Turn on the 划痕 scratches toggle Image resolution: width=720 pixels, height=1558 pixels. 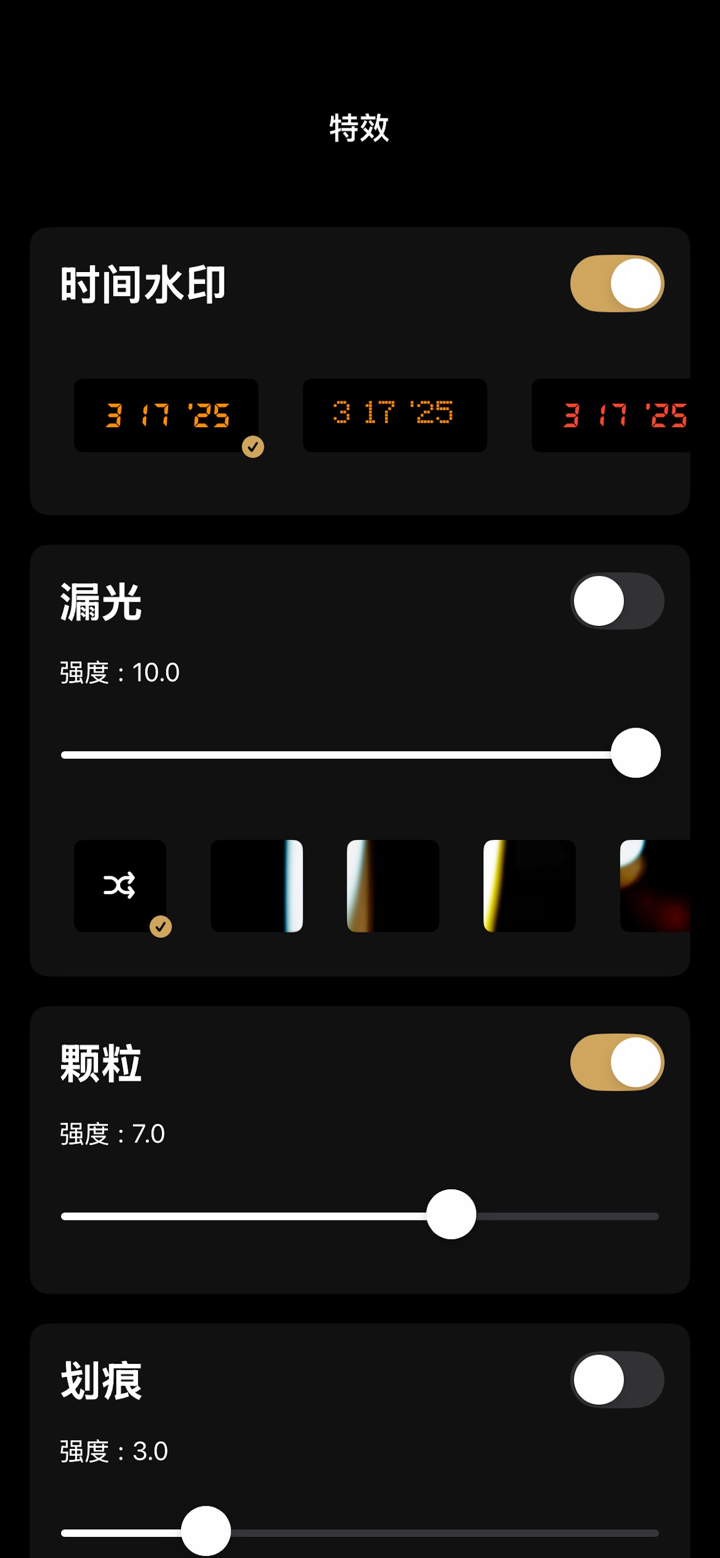click(x=617, y=1379)
